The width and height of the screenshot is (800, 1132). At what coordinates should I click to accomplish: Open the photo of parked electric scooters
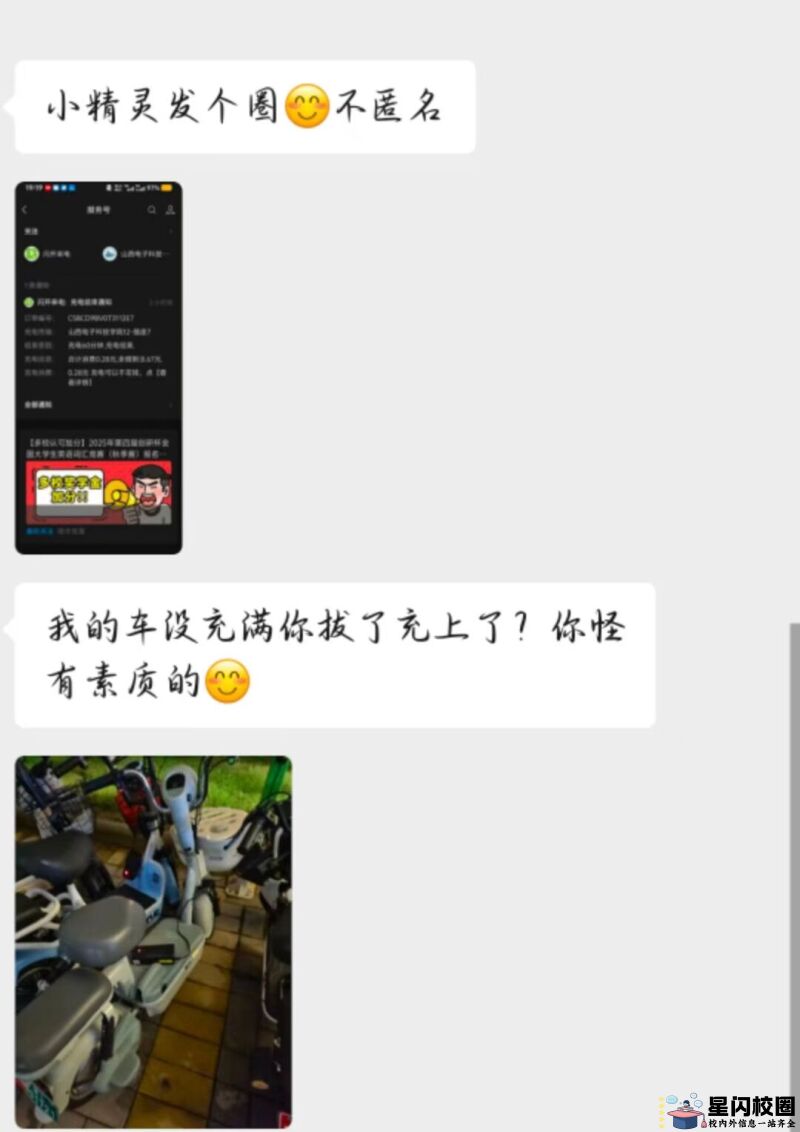pos(153,941)
